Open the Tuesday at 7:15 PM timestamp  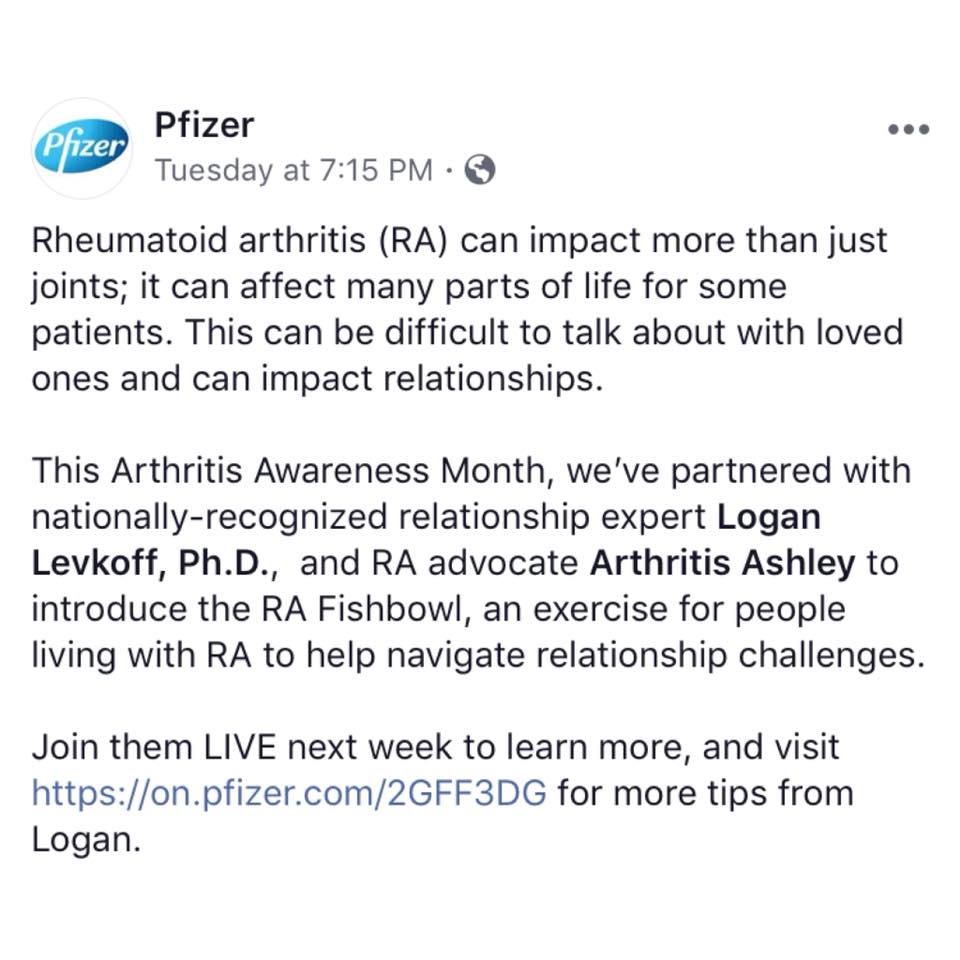pyautogui.click(x=293, y=170)
